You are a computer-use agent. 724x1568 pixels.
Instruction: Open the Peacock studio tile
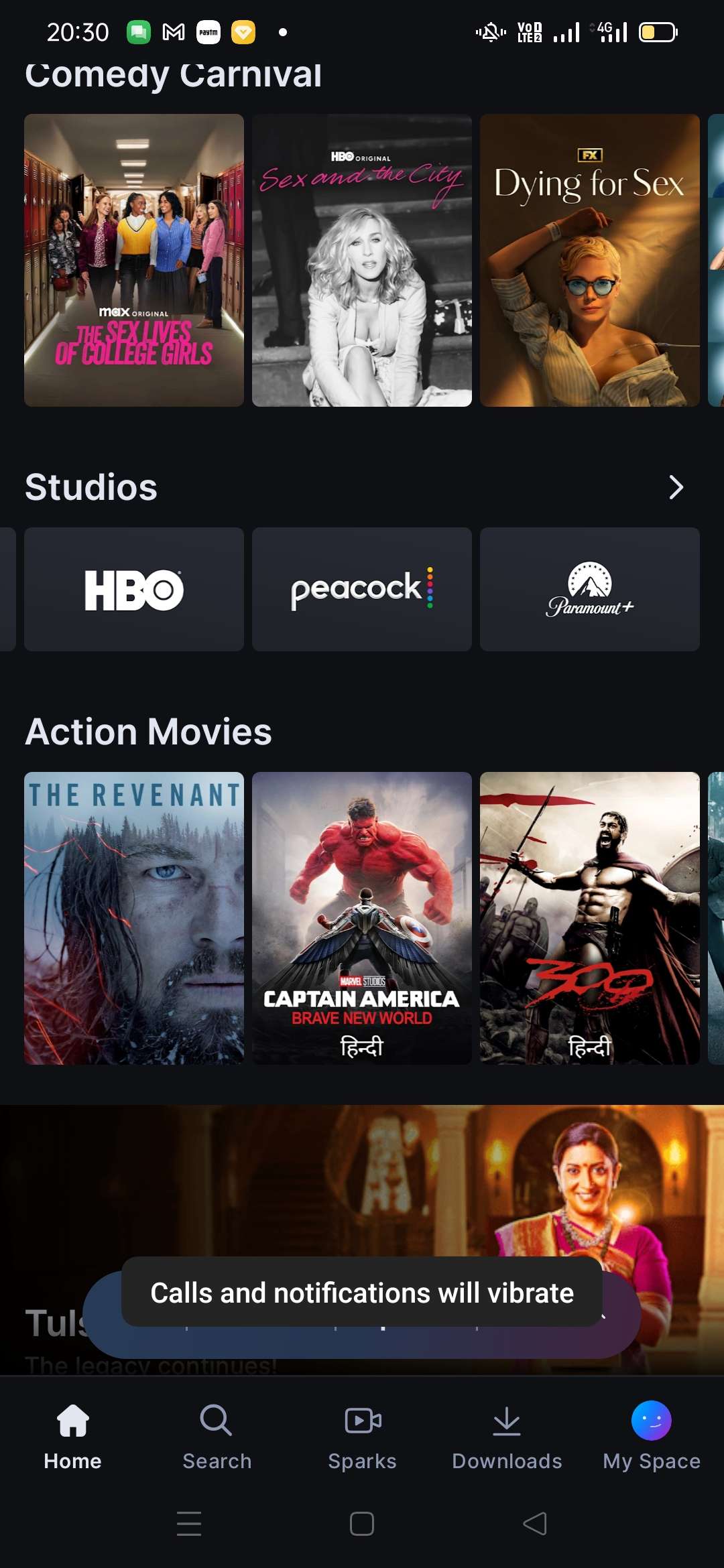tap(362, 589)
